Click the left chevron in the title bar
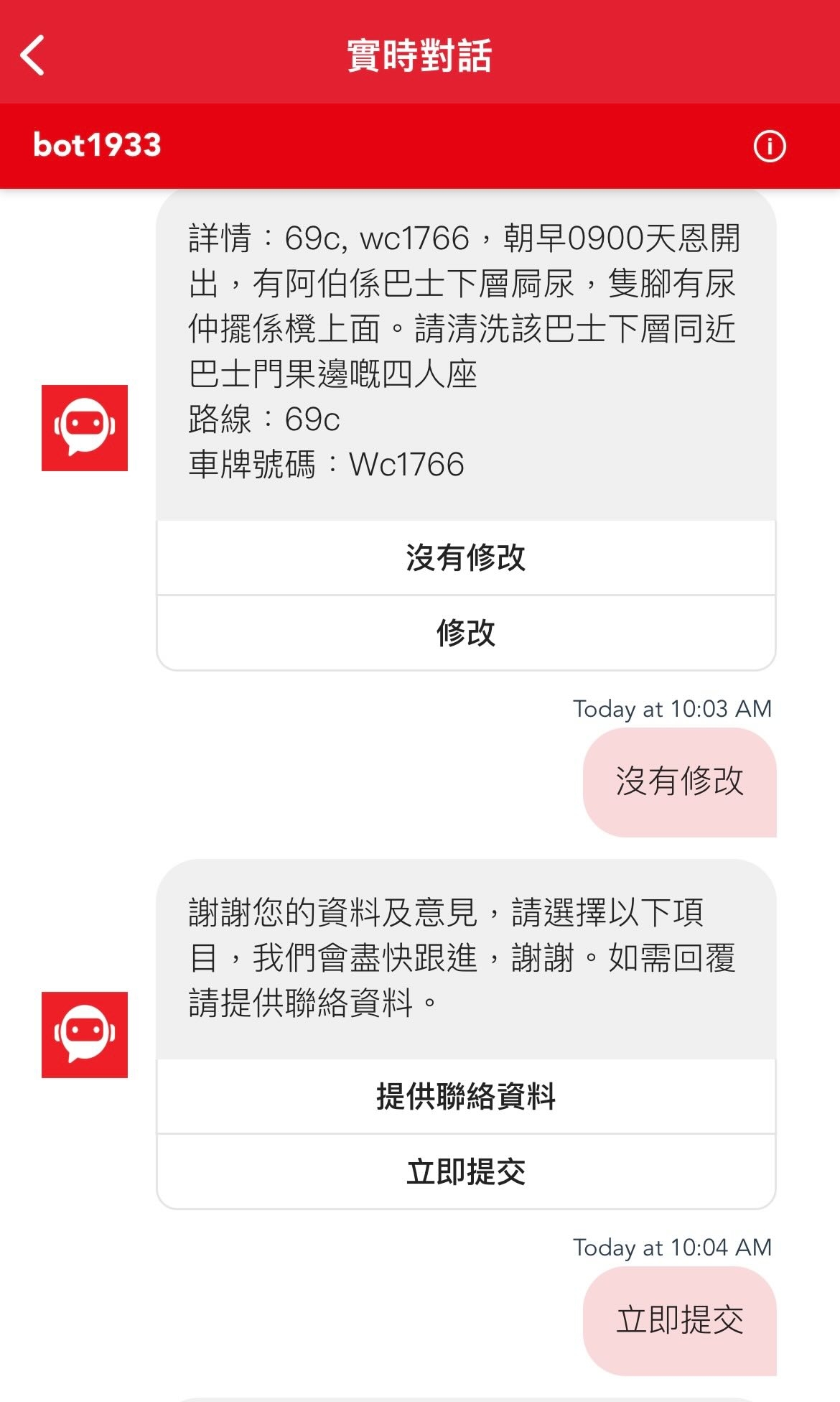This screenshot has height=1402, width=840. (x=32, y=57)
